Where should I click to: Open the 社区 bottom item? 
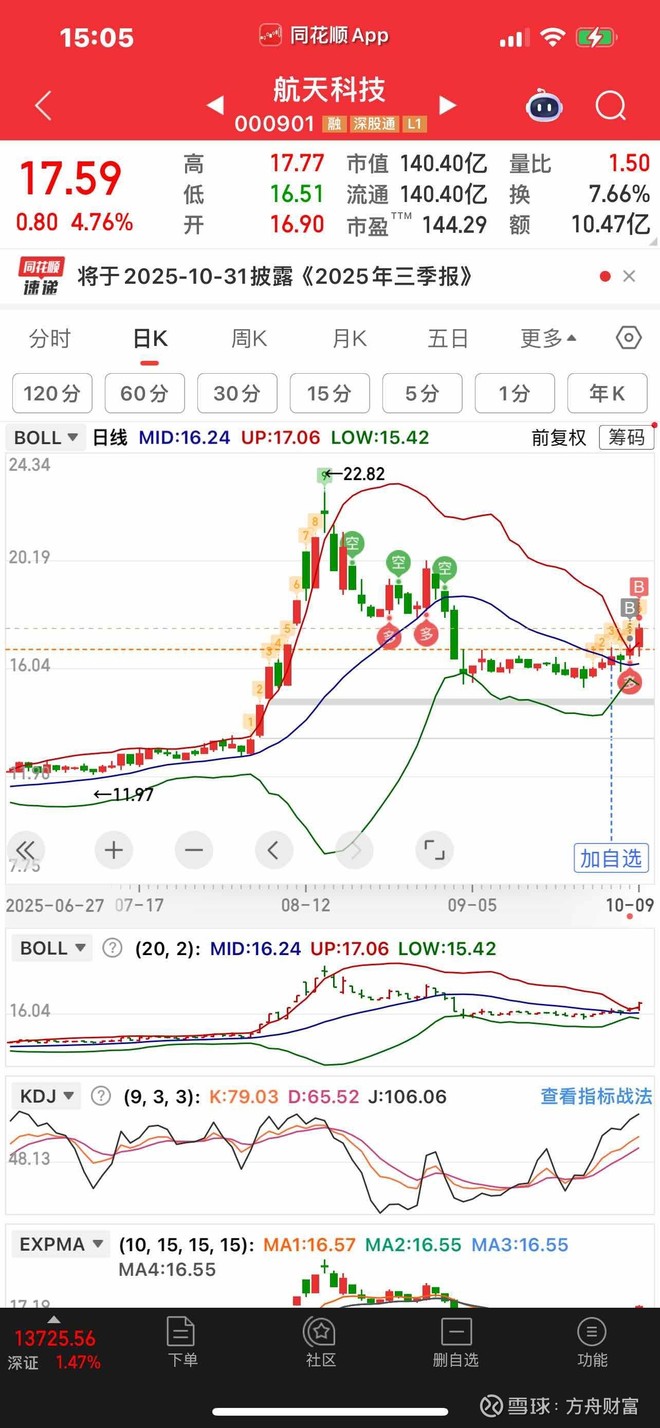[320, 1341]
